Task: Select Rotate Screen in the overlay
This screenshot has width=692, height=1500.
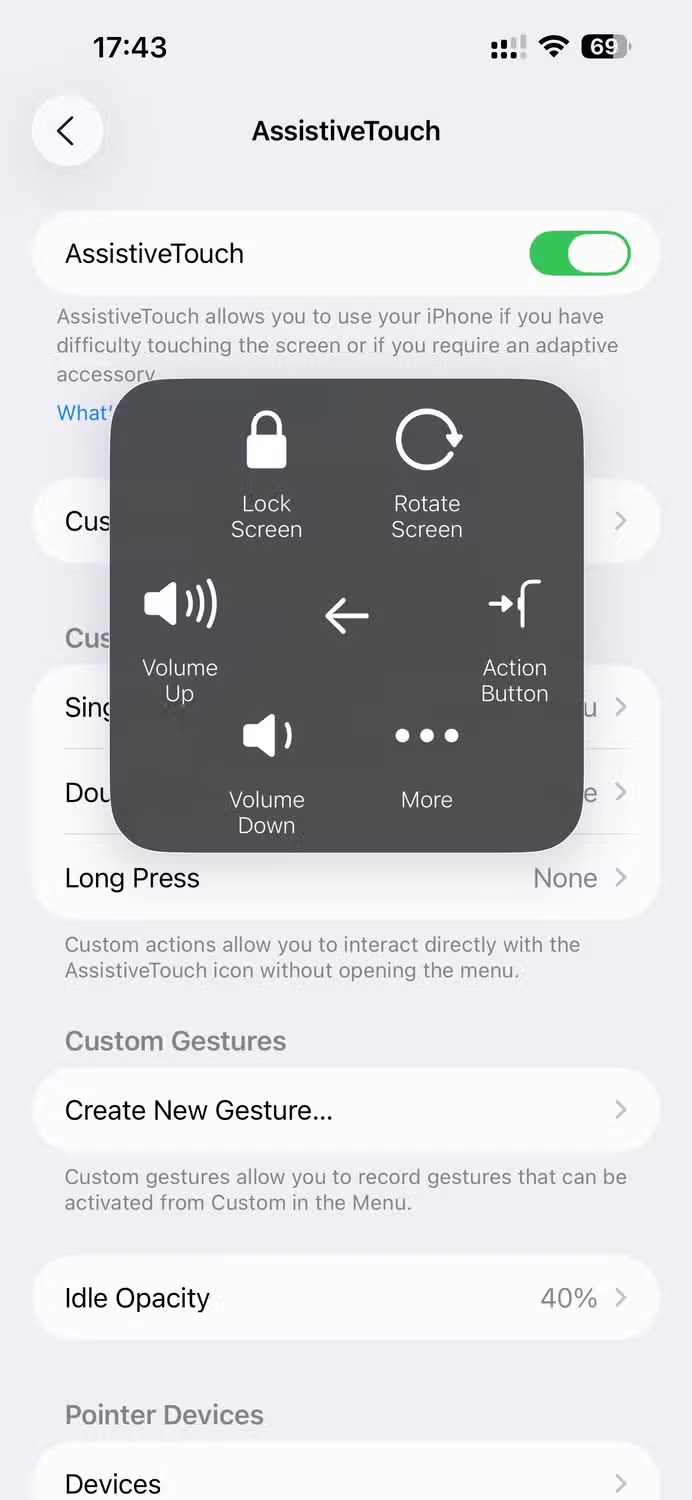Action: [427, 475]
